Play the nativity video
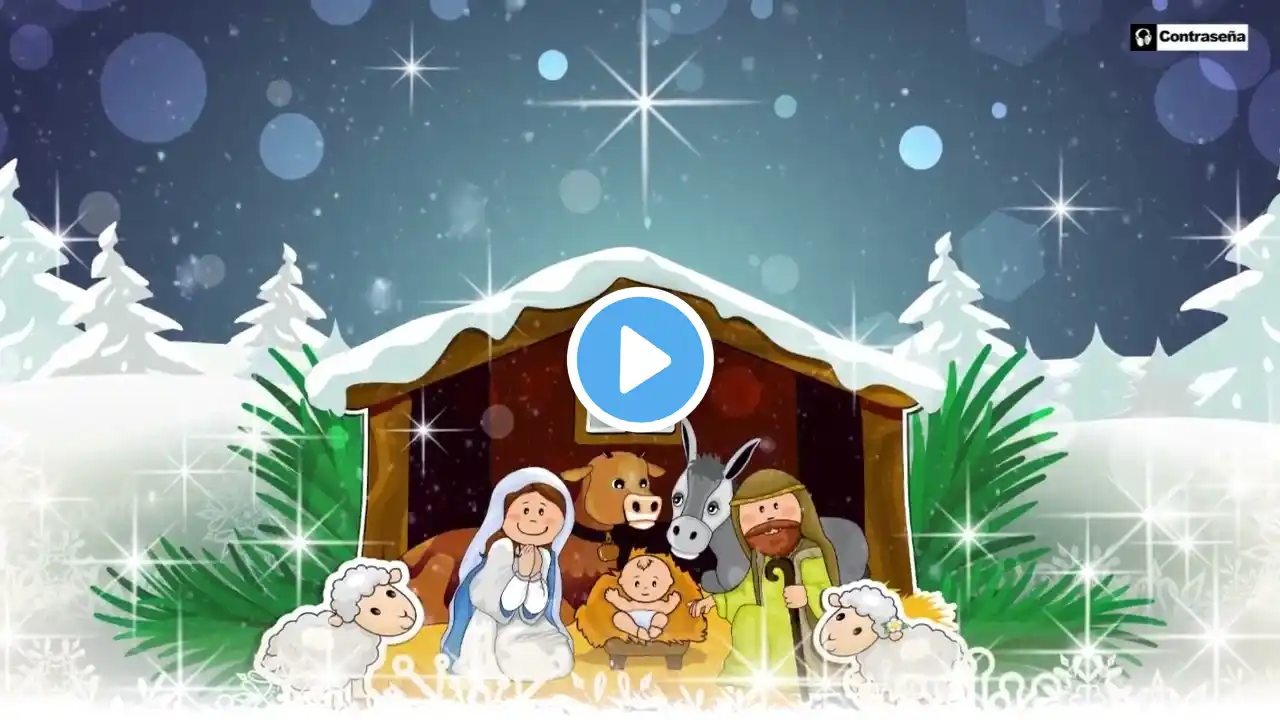This screenshot has height=720, width=1280. (640, 360)
